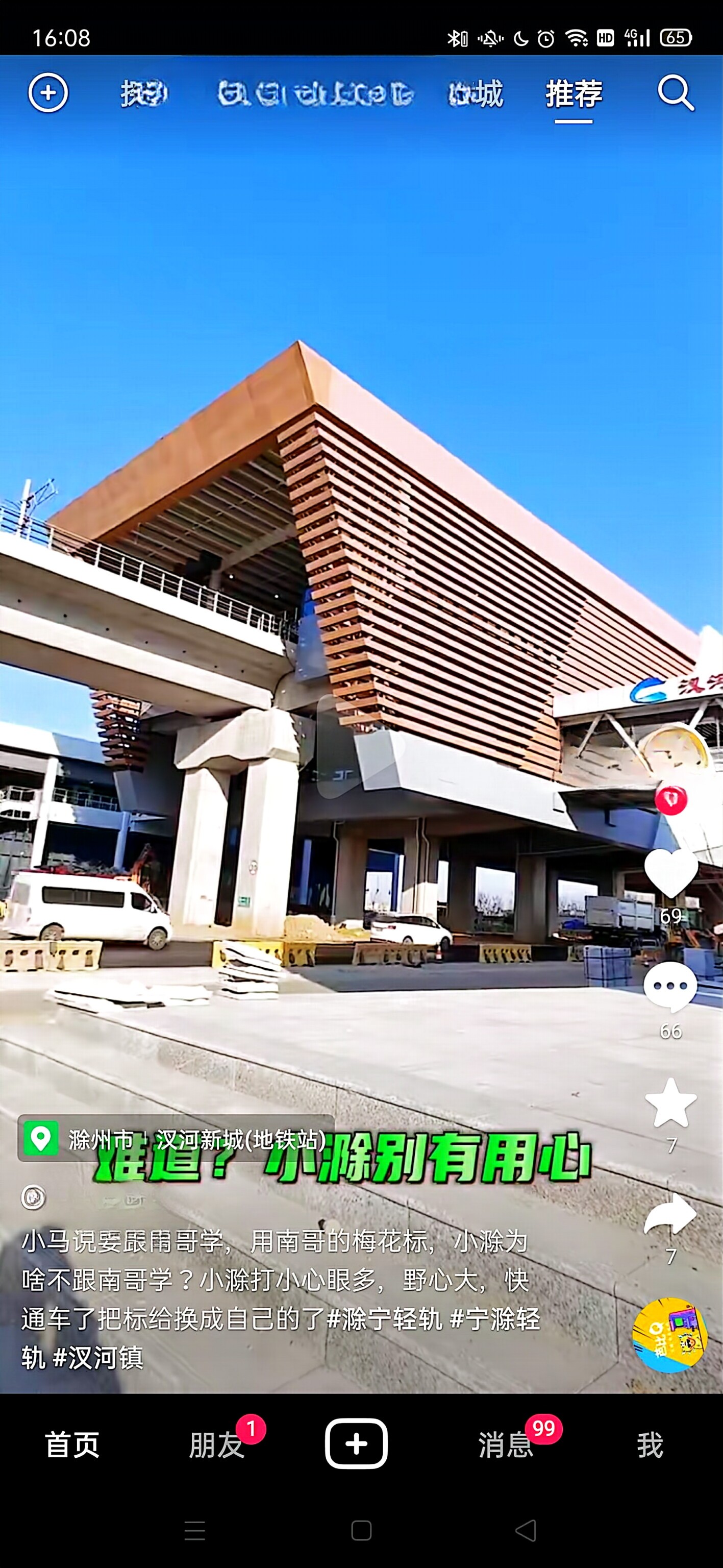The width and height of the screenshot is (723, 1568).
Task: Go to the 首页 tab
Action: tap(72, 1444)
